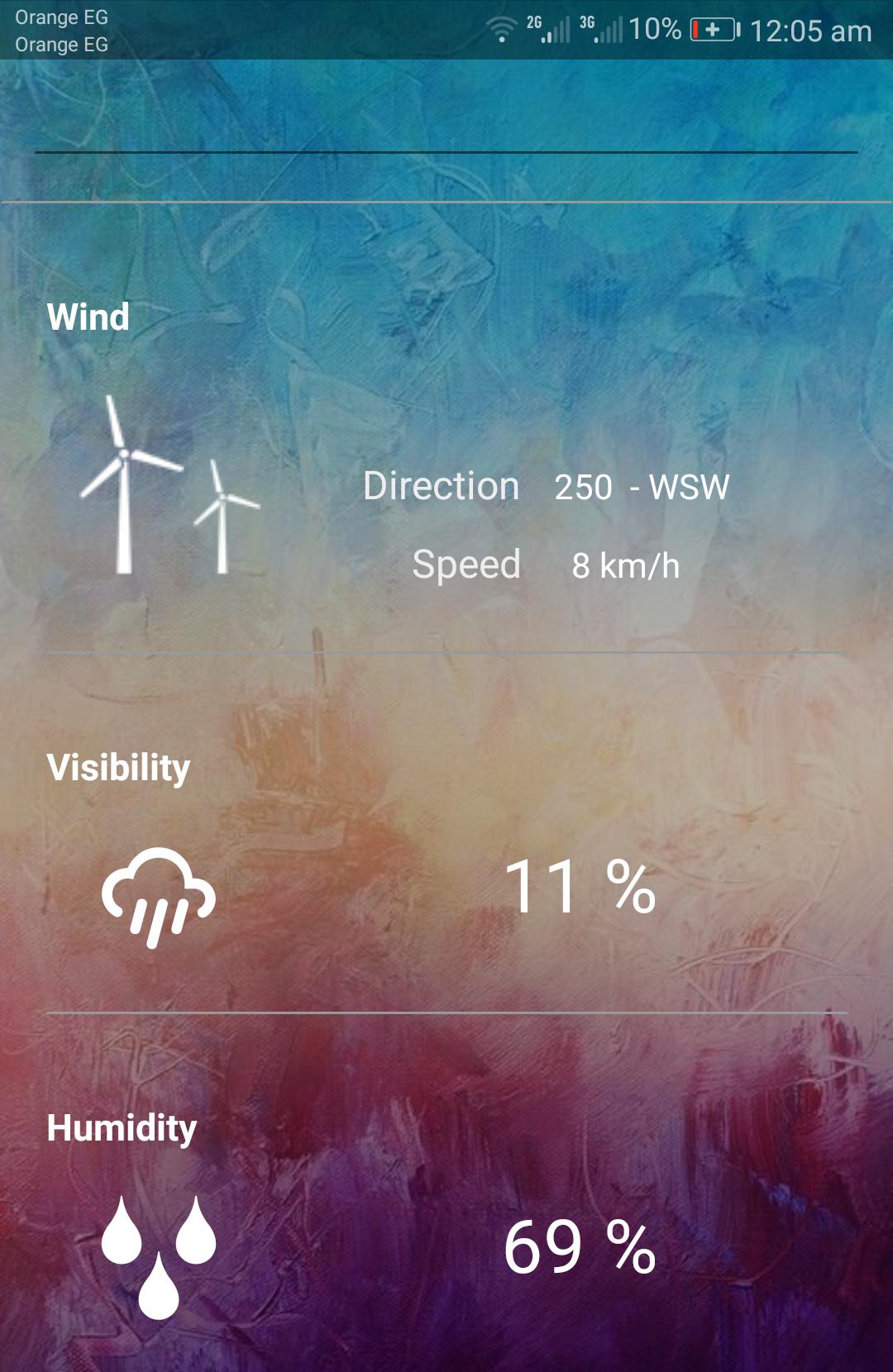
Task: Click the Speed label text
Action: click(x=467, y=564)
